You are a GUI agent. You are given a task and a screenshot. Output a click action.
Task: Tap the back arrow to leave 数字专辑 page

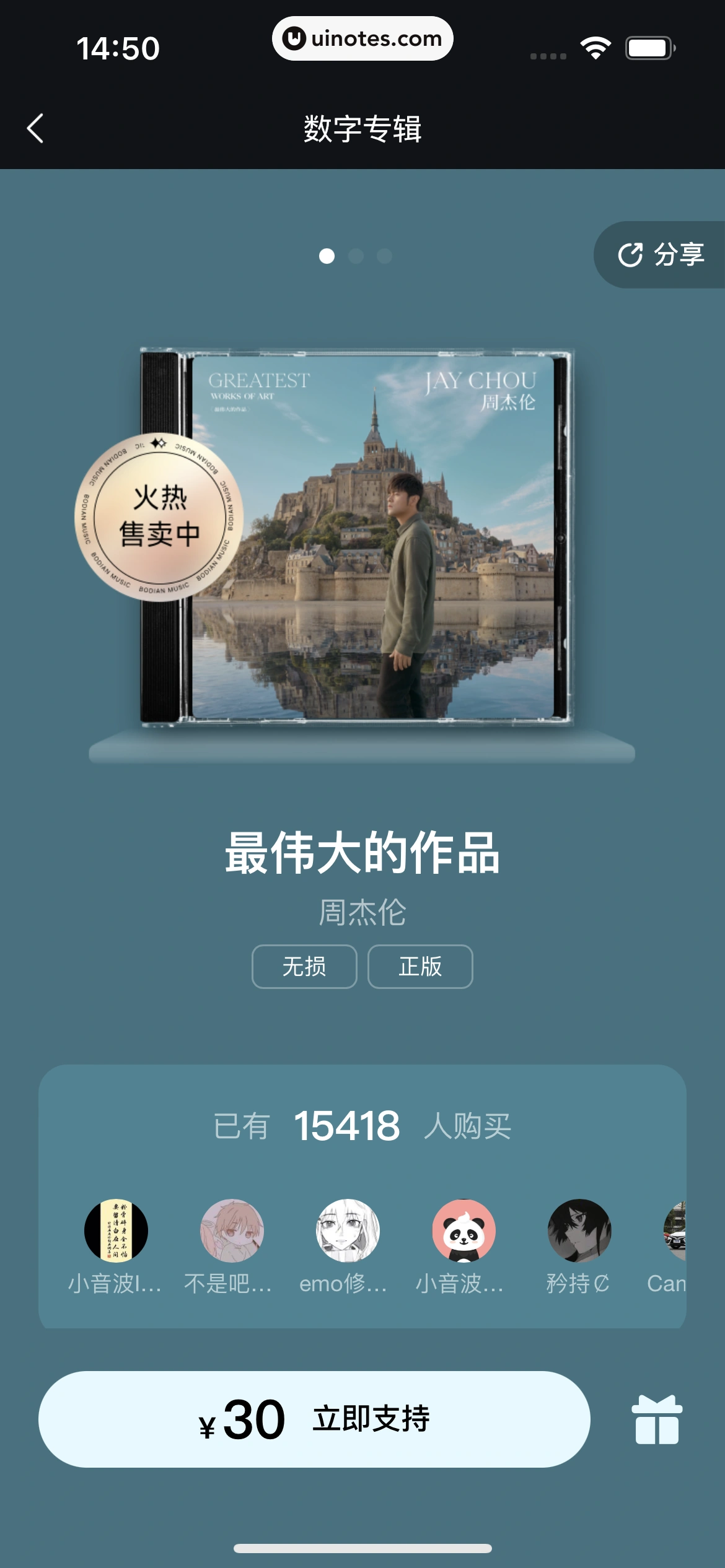(35, 128)
